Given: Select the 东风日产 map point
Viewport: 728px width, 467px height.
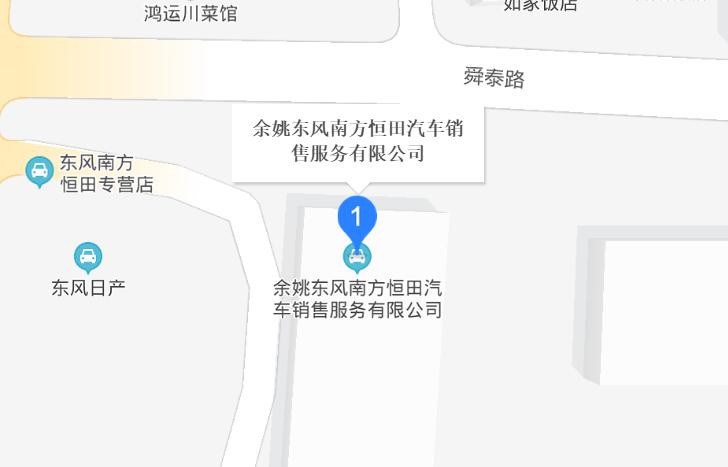Looking at the screenshot, I should click(x=88, y=258).
